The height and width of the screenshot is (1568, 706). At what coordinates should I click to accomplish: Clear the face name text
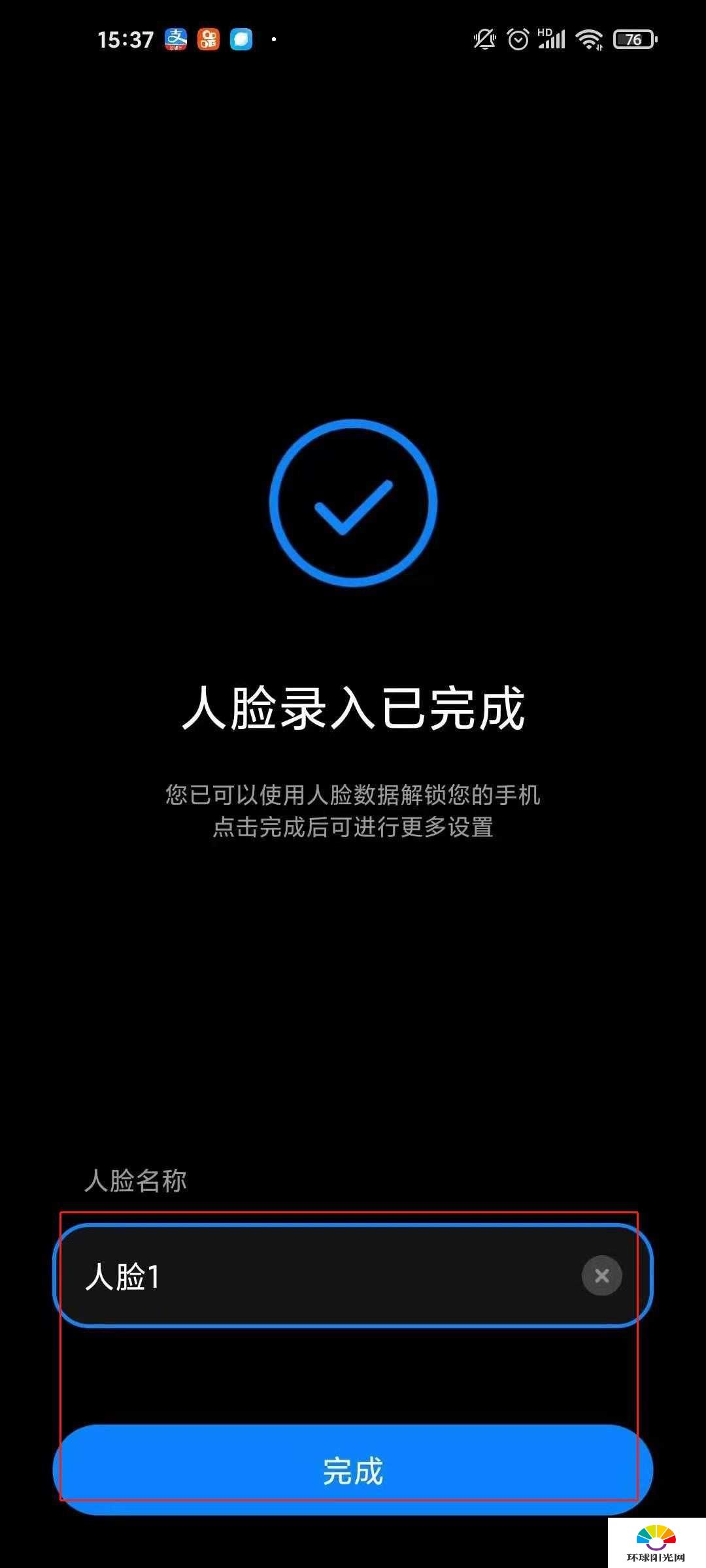coord(601,1275)
